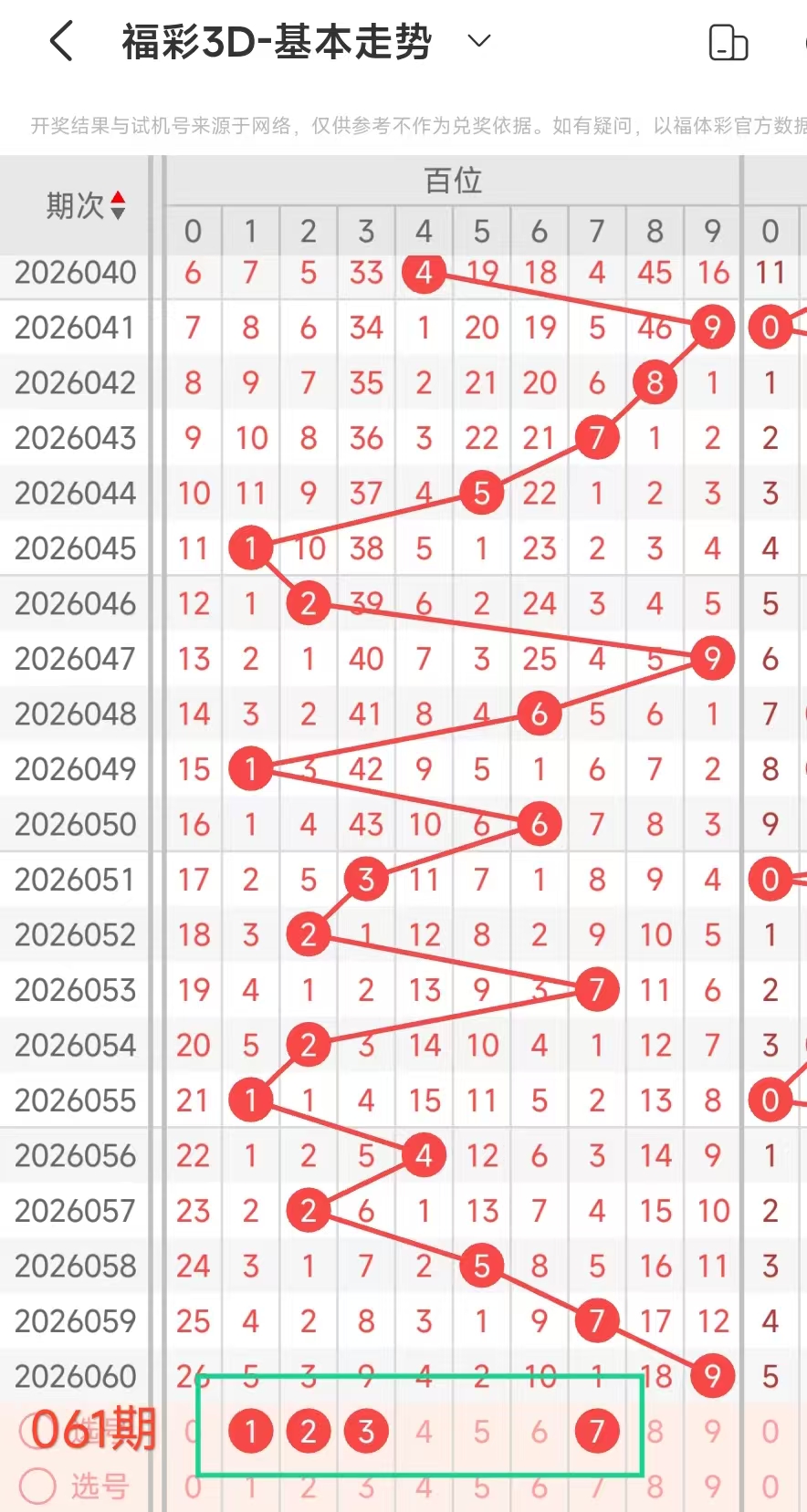Expand the 福彩3D-基本走势 title dropdown

tap(479, 41)
